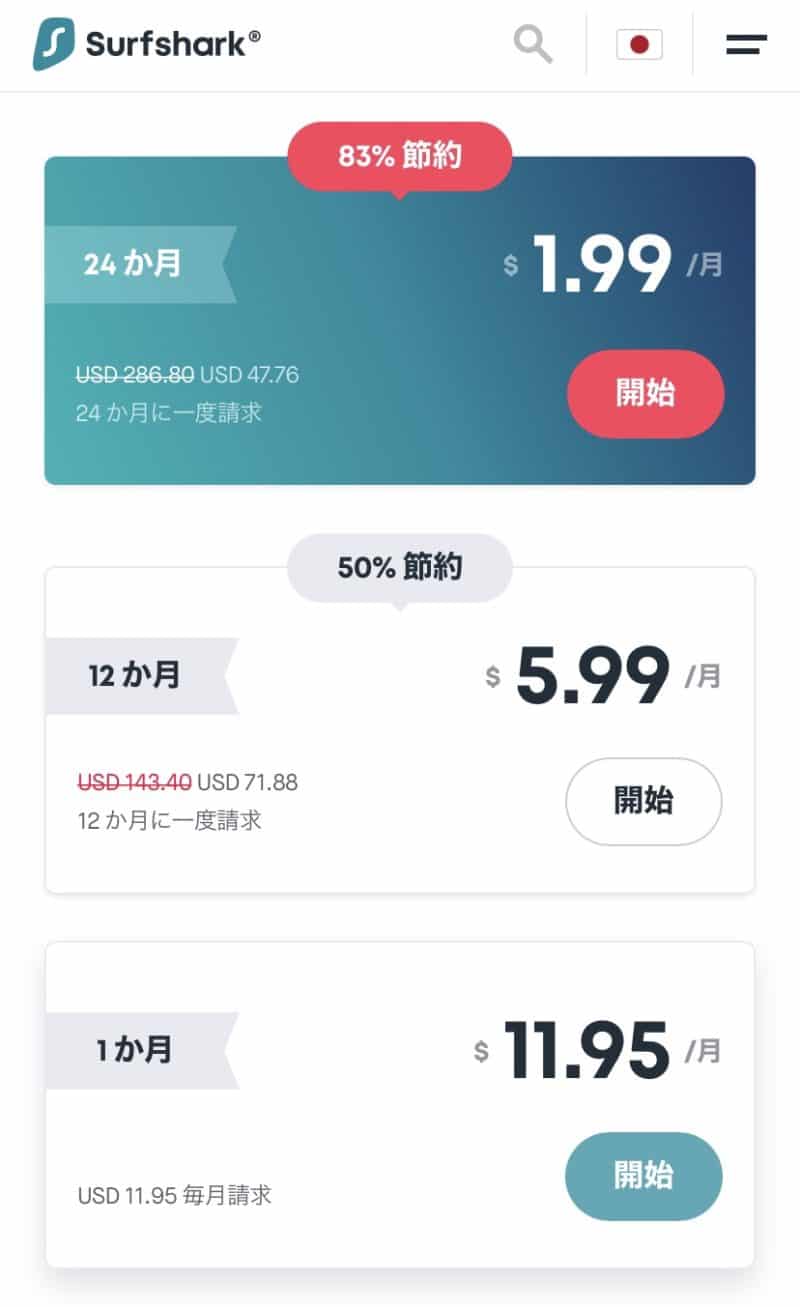Start the 1-month plan with 開始
The height and width of the screenshot is (1307, 800).
tap(644, 1176)
